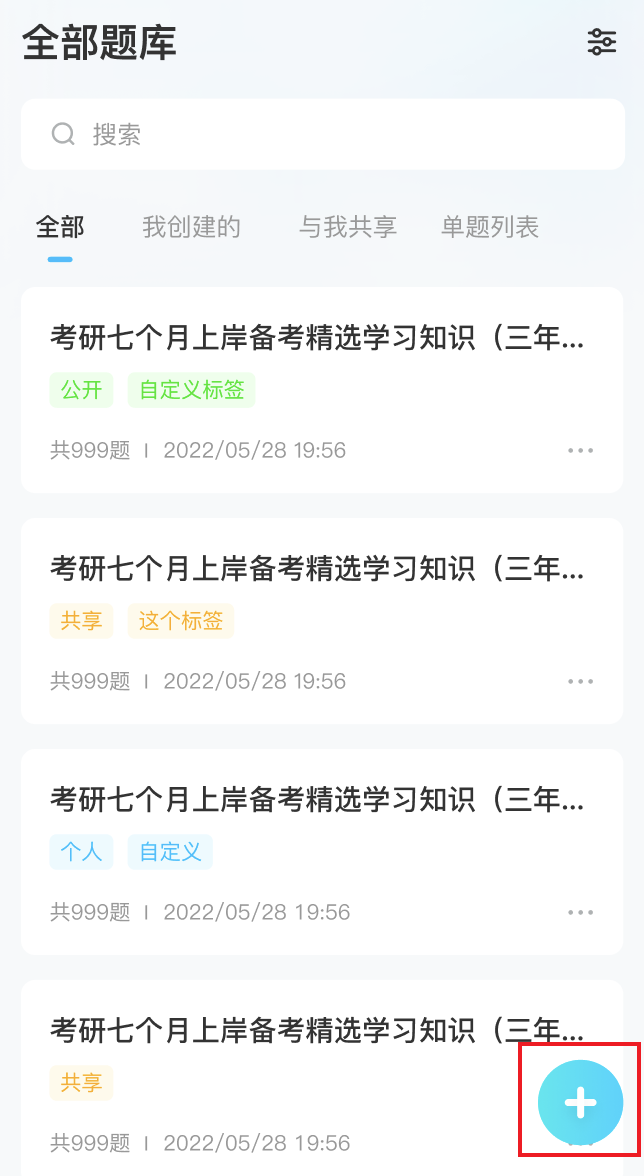Image resolution: width=644 pixels, height=1176 pixels.
Task: Open the question bank tagged 这个标签
Action: click(322, 621)
